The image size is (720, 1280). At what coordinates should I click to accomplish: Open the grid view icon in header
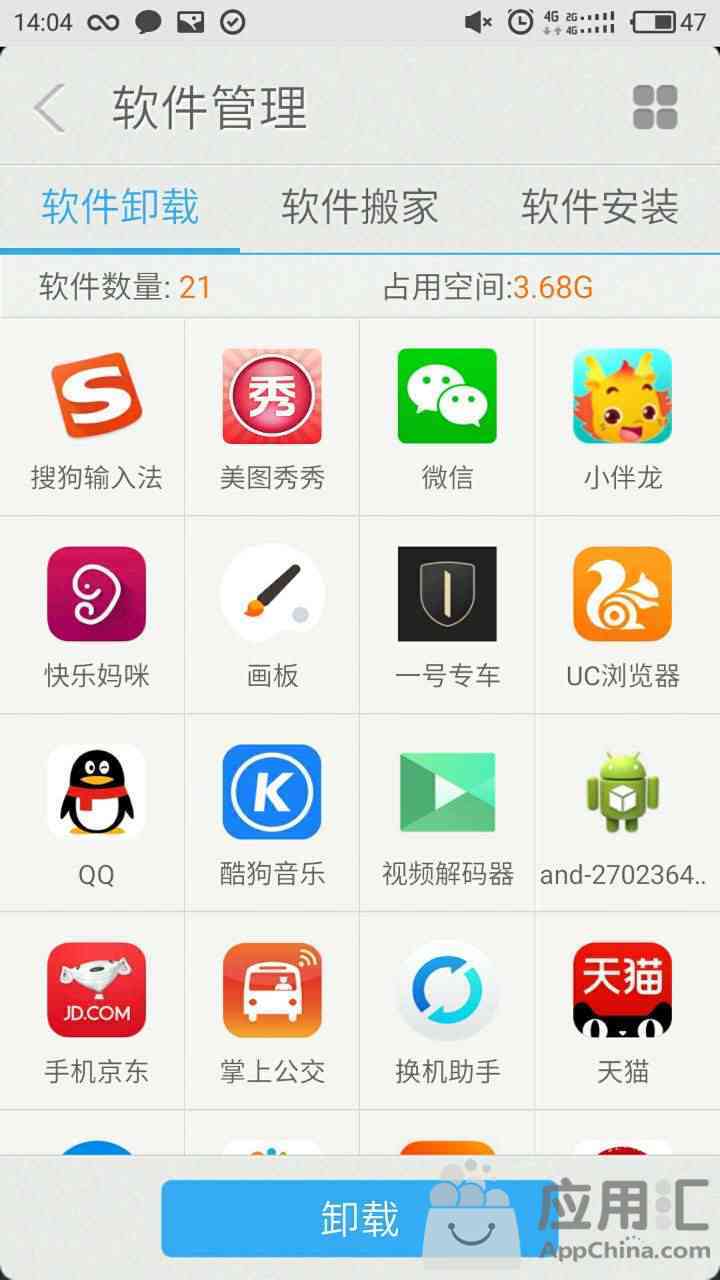pos(656,107)
